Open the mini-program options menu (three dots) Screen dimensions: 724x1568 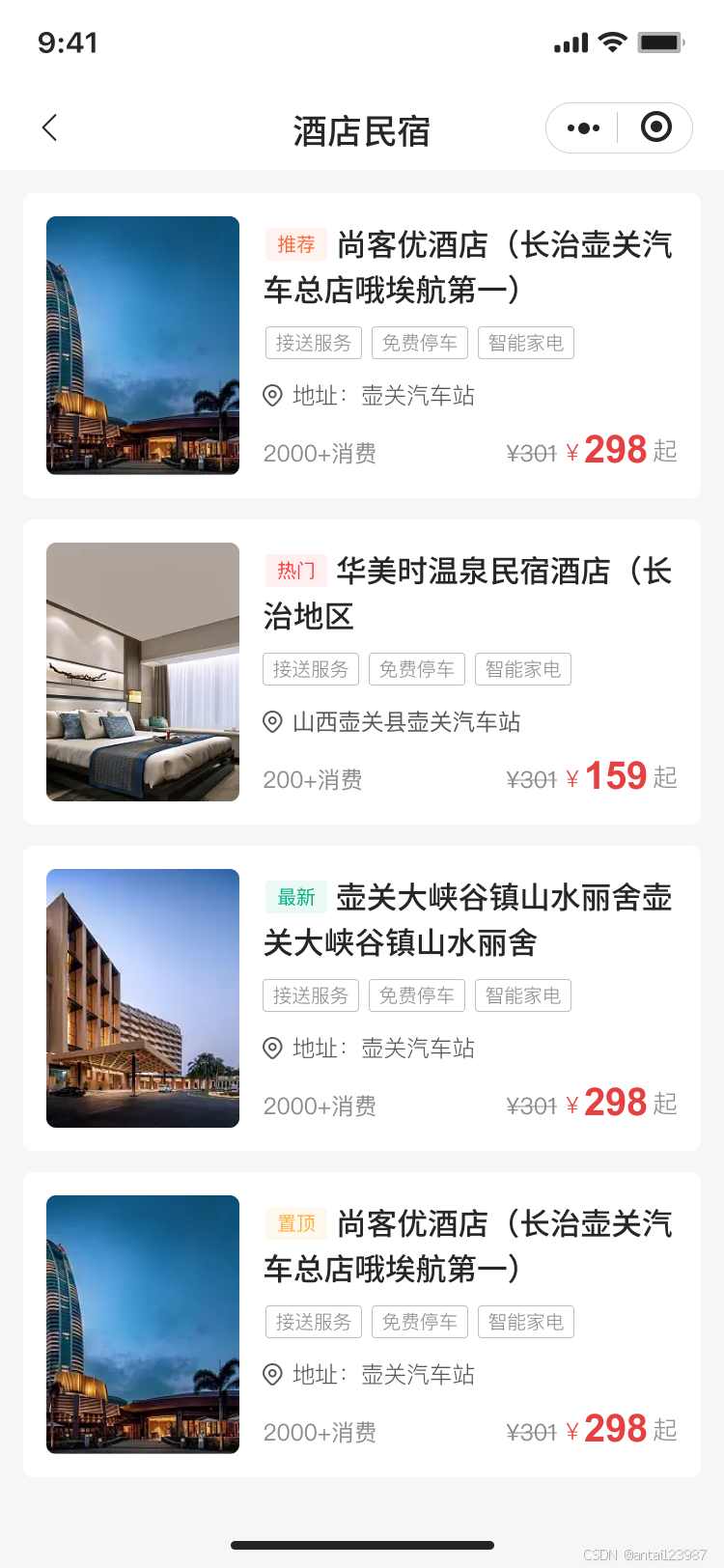[x=582, y=126]
